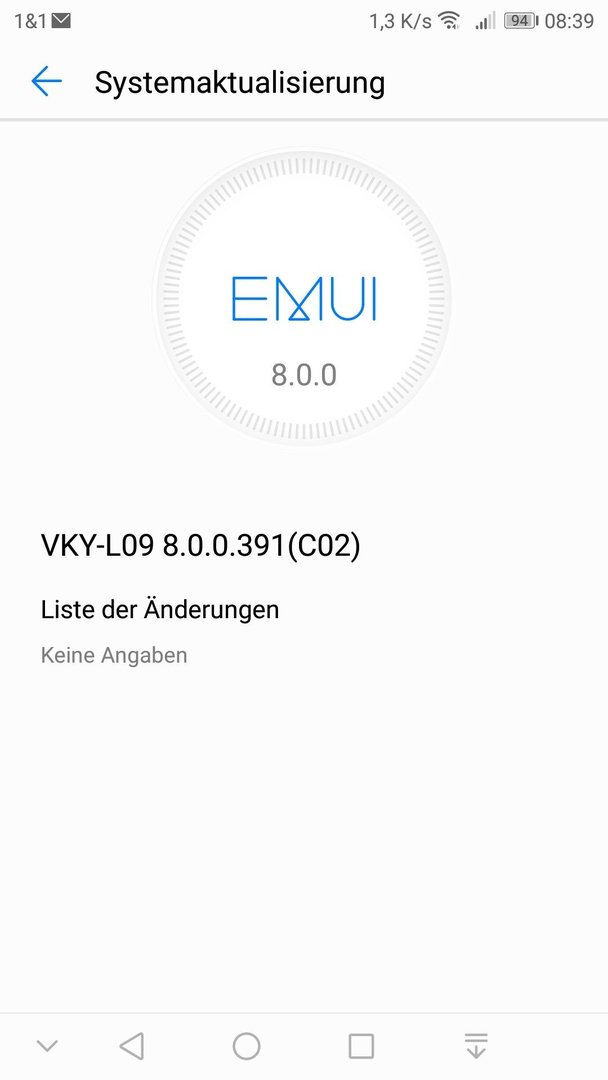The image size is (608, 1080).
Task: Go back from Systemaktualisierung
Action: (x=47, y=82)
